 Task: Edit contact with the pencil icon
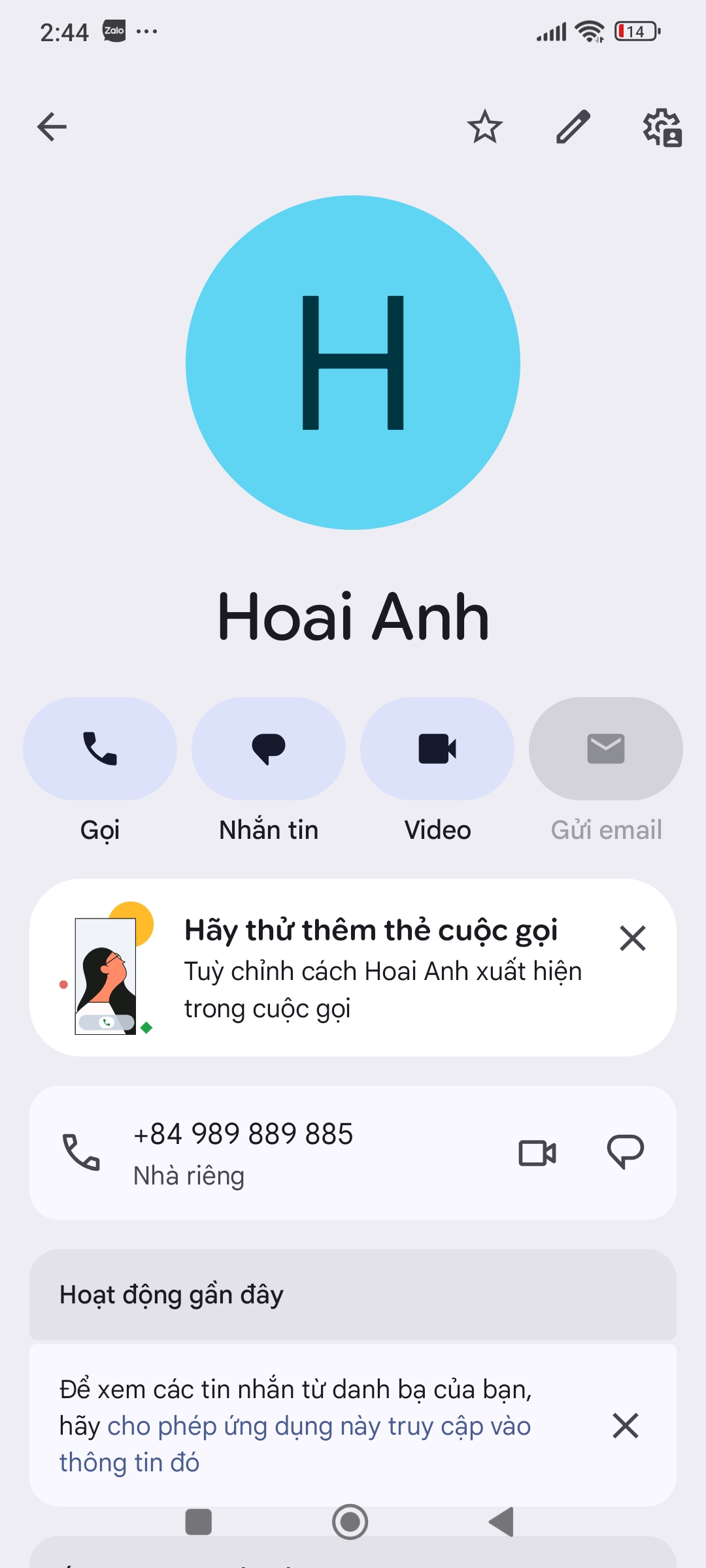point(573,127)
